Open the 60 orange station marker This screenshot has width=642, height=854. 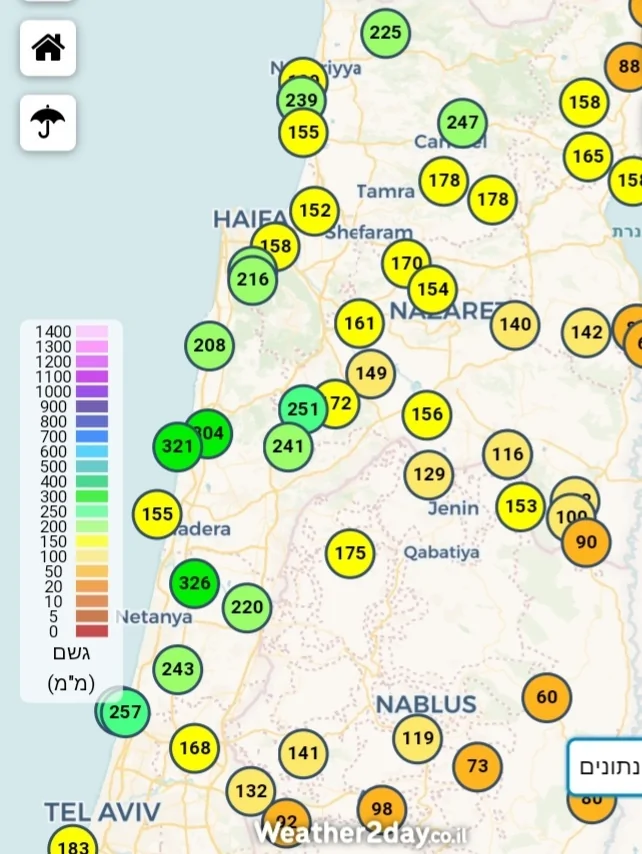pos(546,697)
